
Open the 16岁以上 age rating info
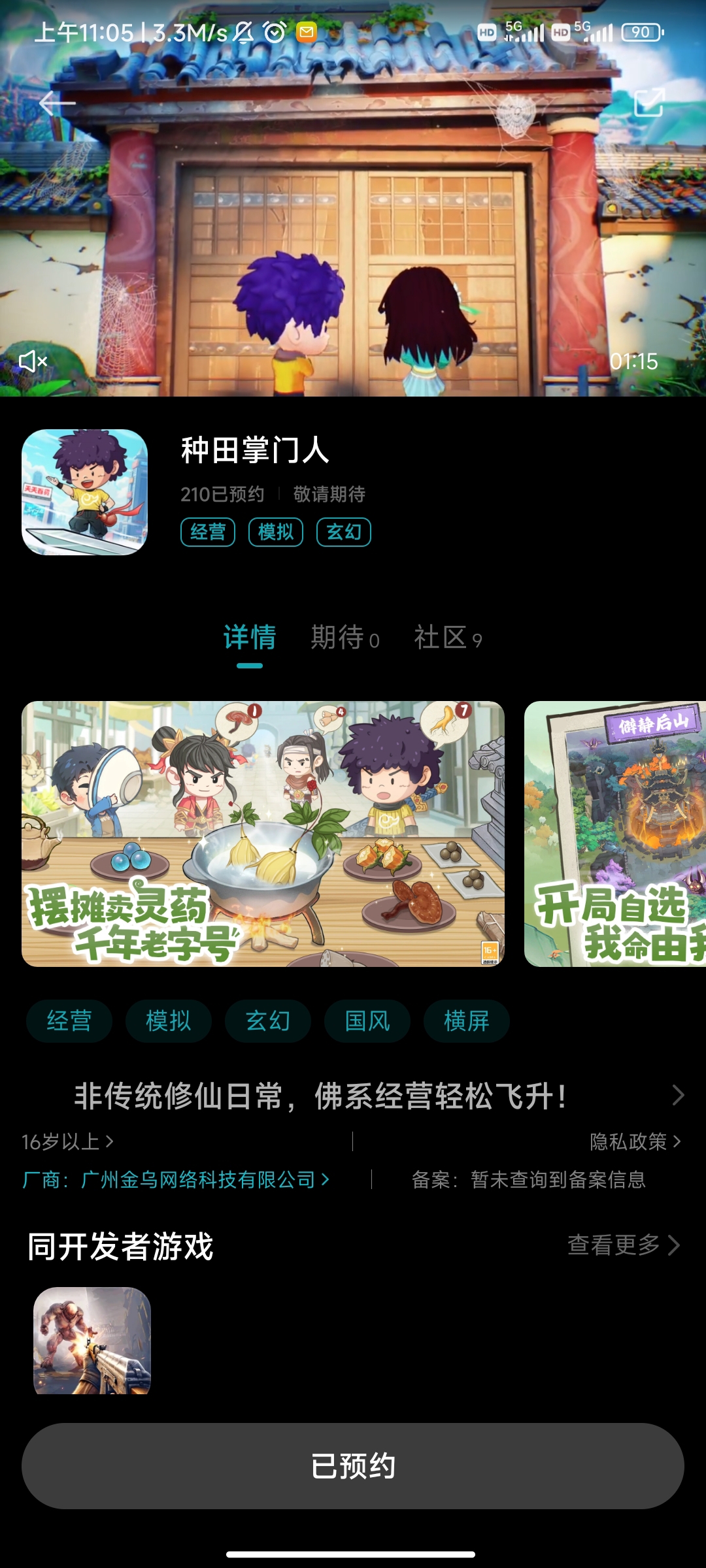point(68,1142)
